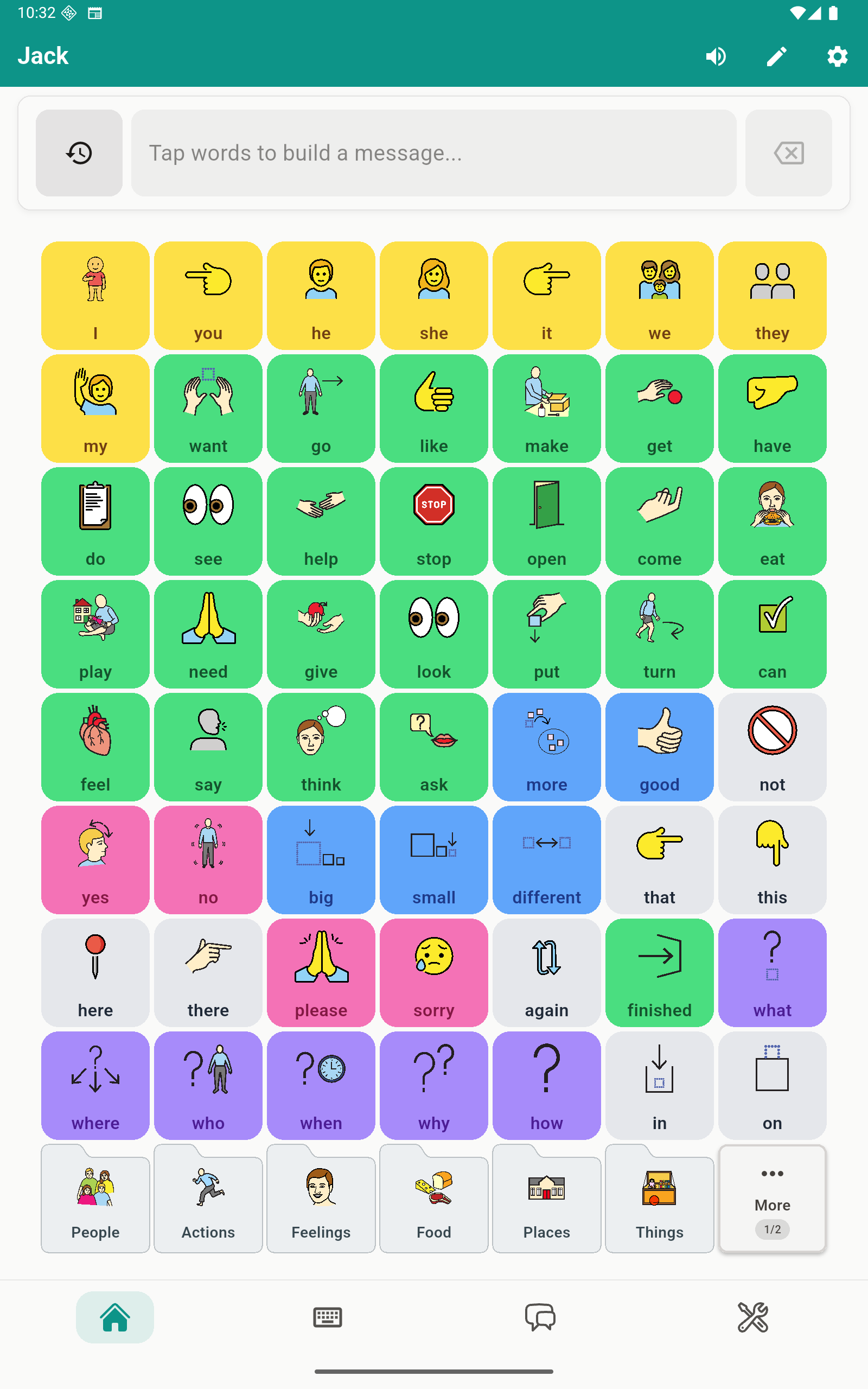Click the pencil edit icon
The image size is (868, 1389).
(x=776, y=56)
